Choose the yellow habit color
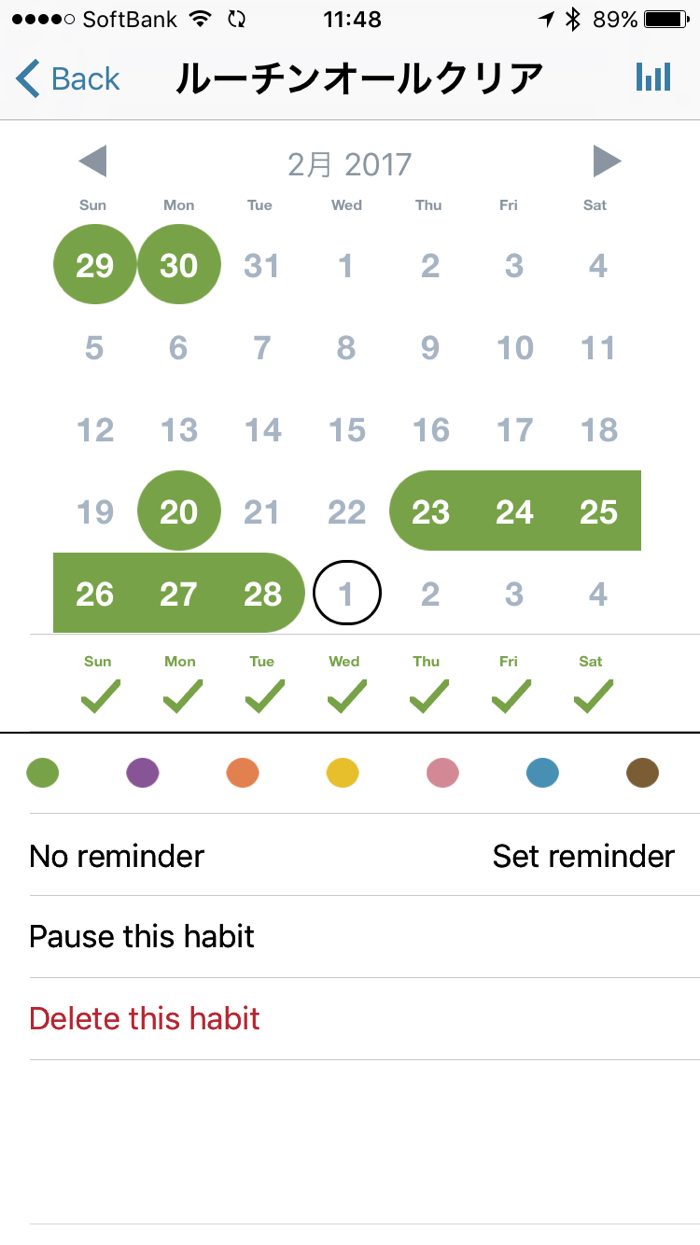Image resolution: width=700 pixels, height=1245 pixels. pos(343,773)
